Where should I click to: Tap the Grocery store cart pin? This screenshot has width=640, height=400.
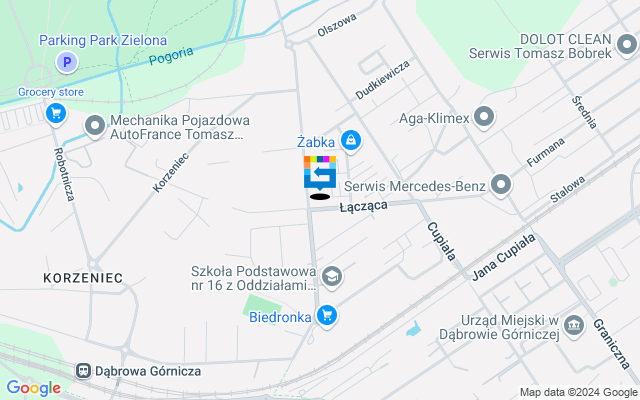[56, 112]
